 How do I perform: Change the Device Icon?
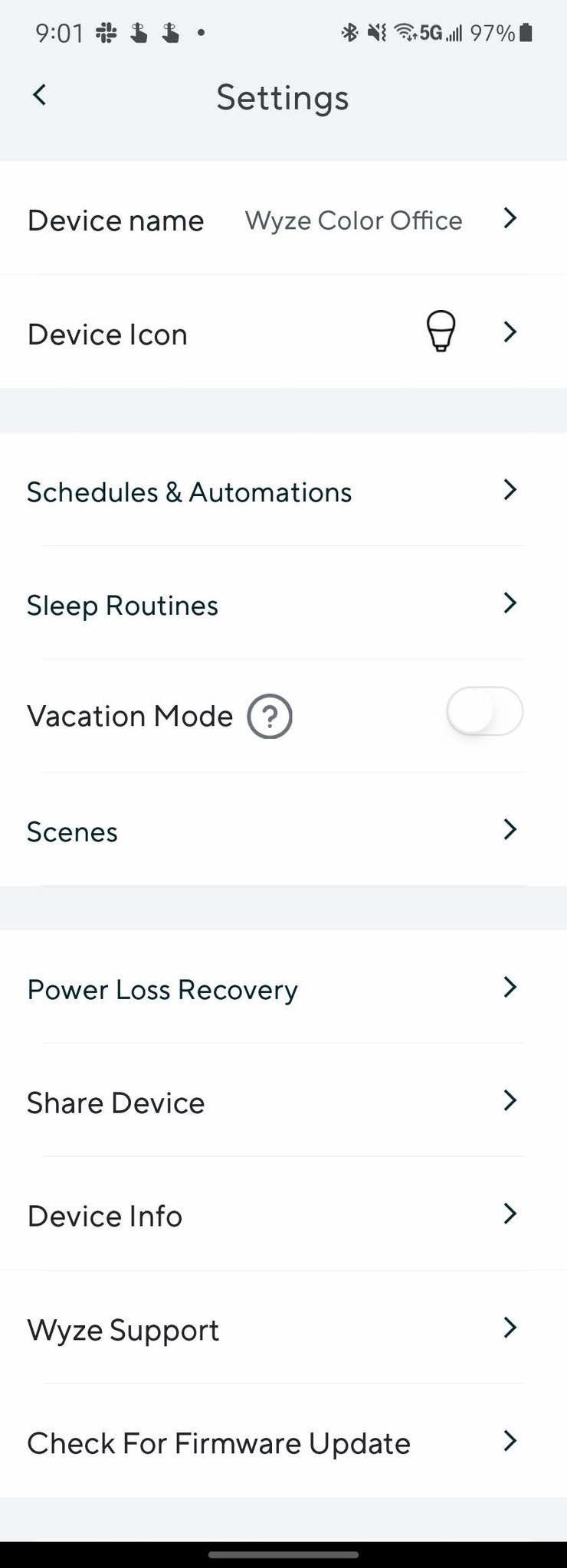click(x=282, y=334)
